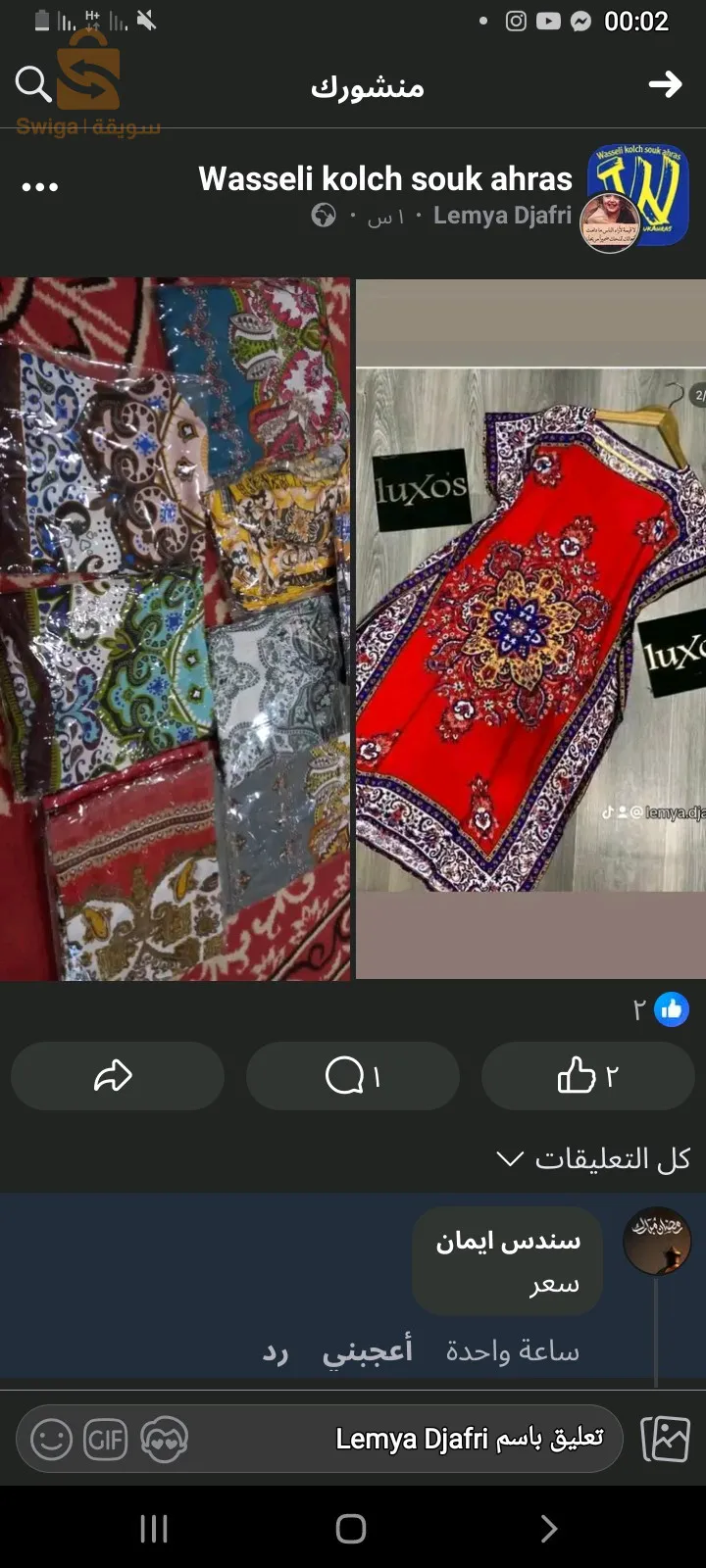Image resolution: width=706 pixels, height=1568 pixels.
Task: Open the post's three-dot options menu
Action: tap(39, 186)
